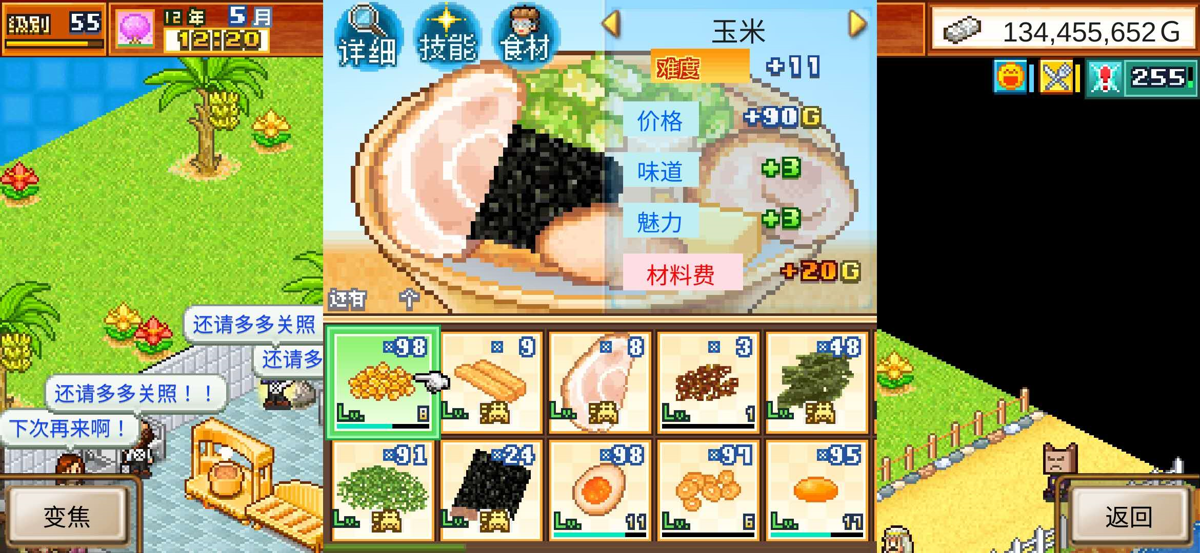Choose the pork slice ingredient ×8
The image size is (1200, 553).
(x=599, y=382)
